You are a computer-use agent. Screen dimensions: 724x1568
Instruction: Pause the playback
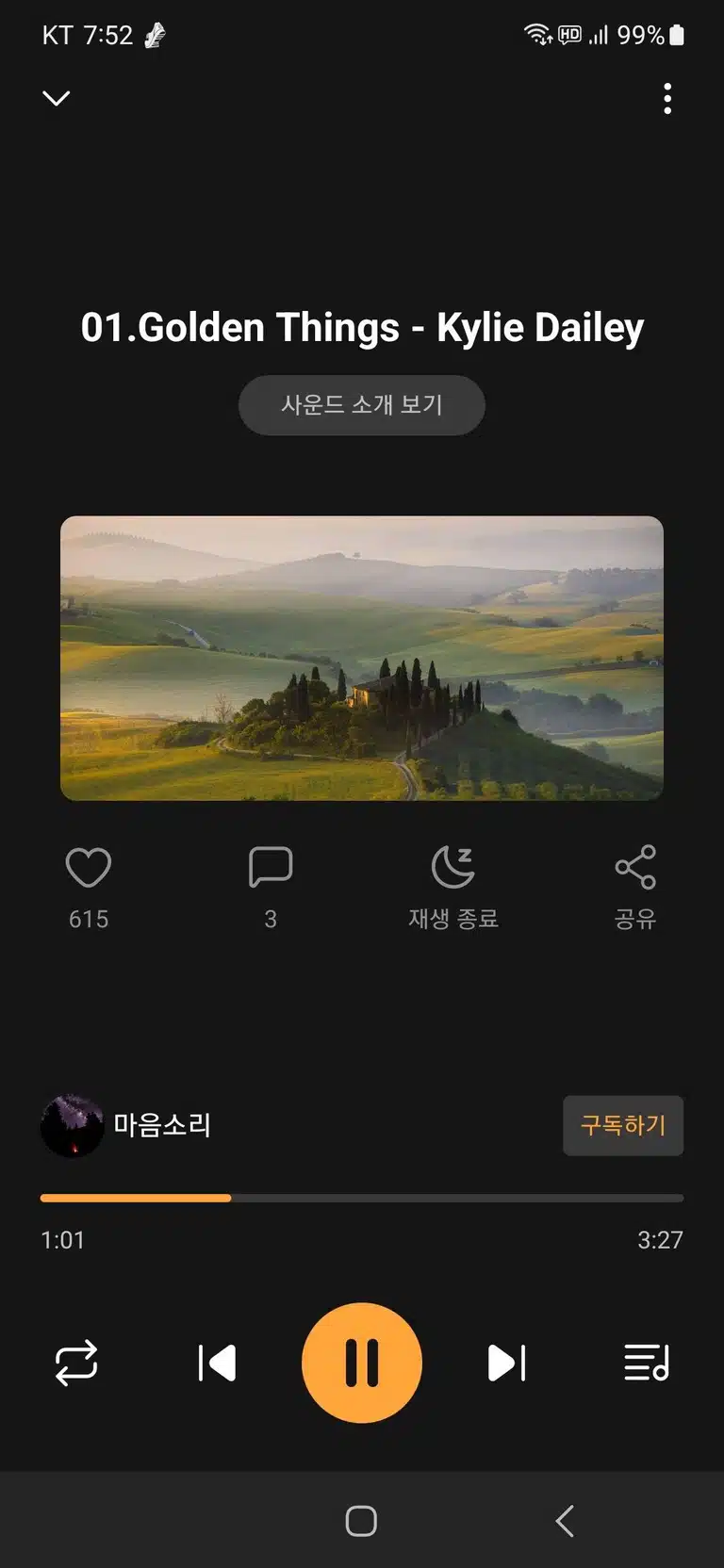(x=362, y=1363)
